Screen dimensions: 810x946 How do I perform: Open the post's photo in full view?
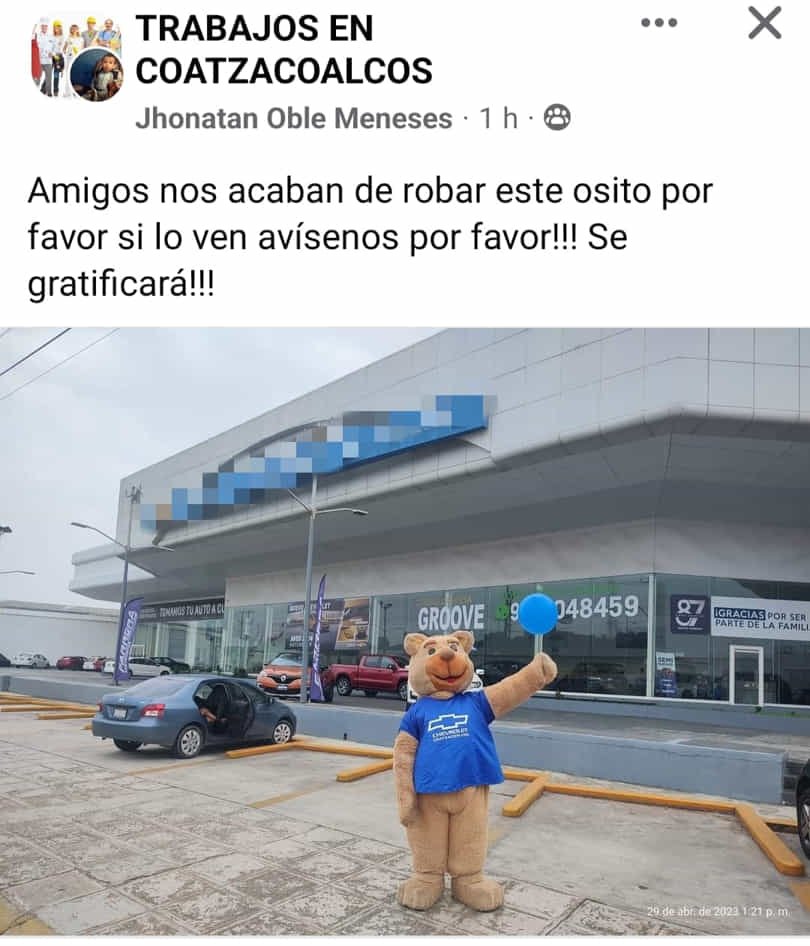coord(405,630)
